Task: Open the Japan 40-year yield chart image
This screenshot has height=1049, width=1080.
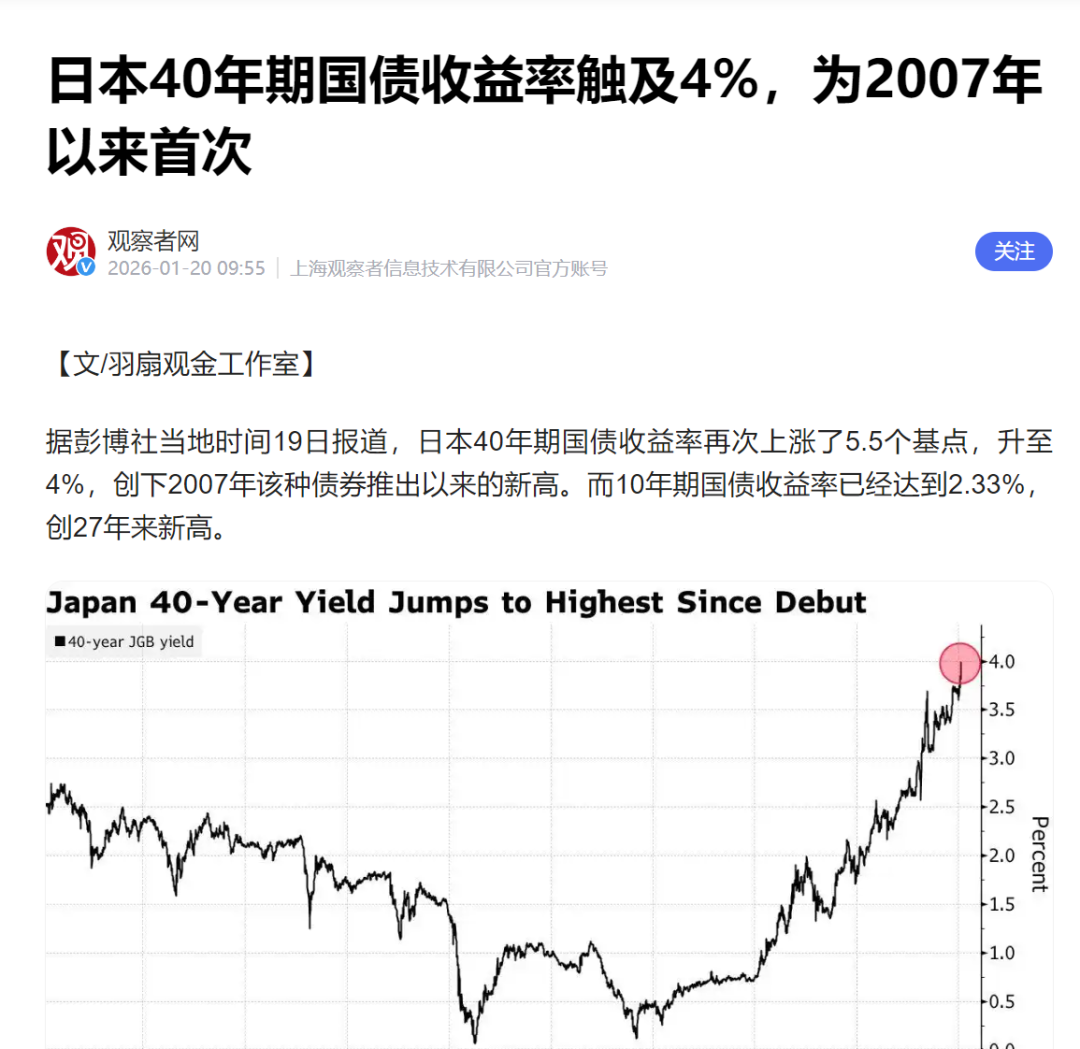Action: coord(548,815)
